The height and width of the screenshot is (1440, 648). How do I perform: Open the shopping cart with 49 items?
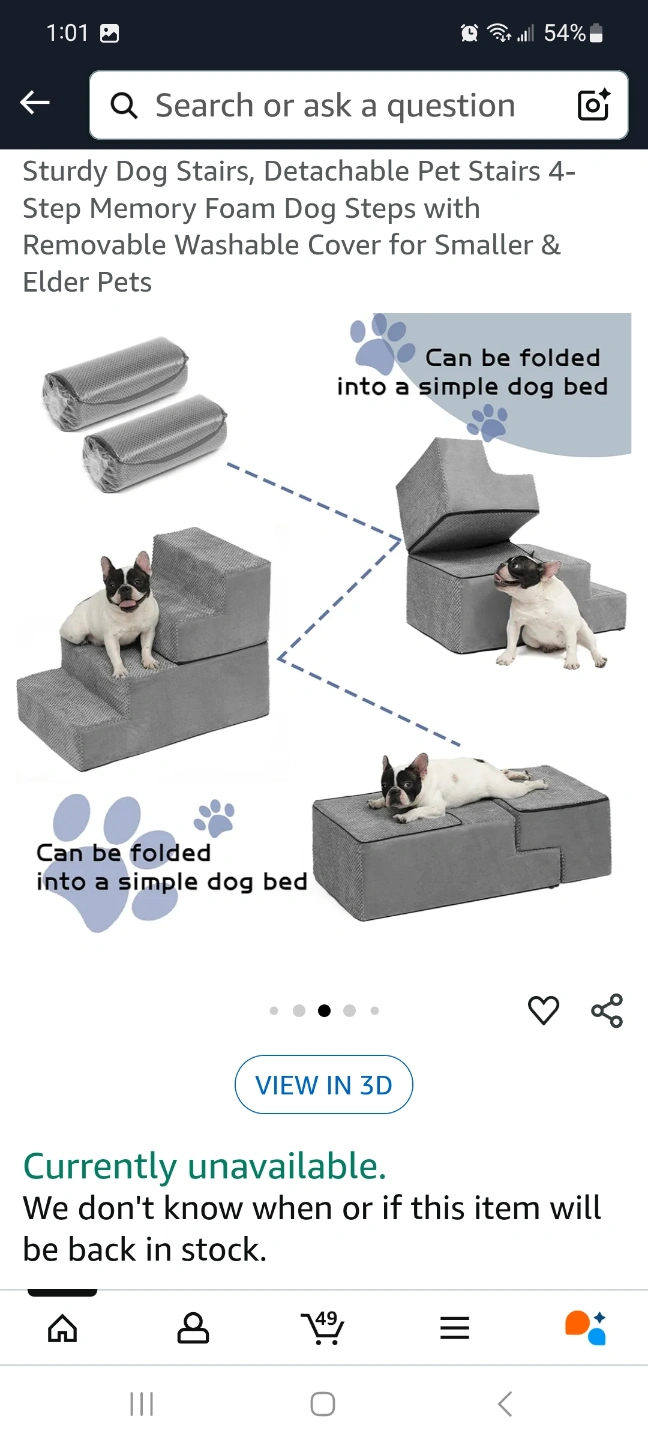(x=323, y=1328)
